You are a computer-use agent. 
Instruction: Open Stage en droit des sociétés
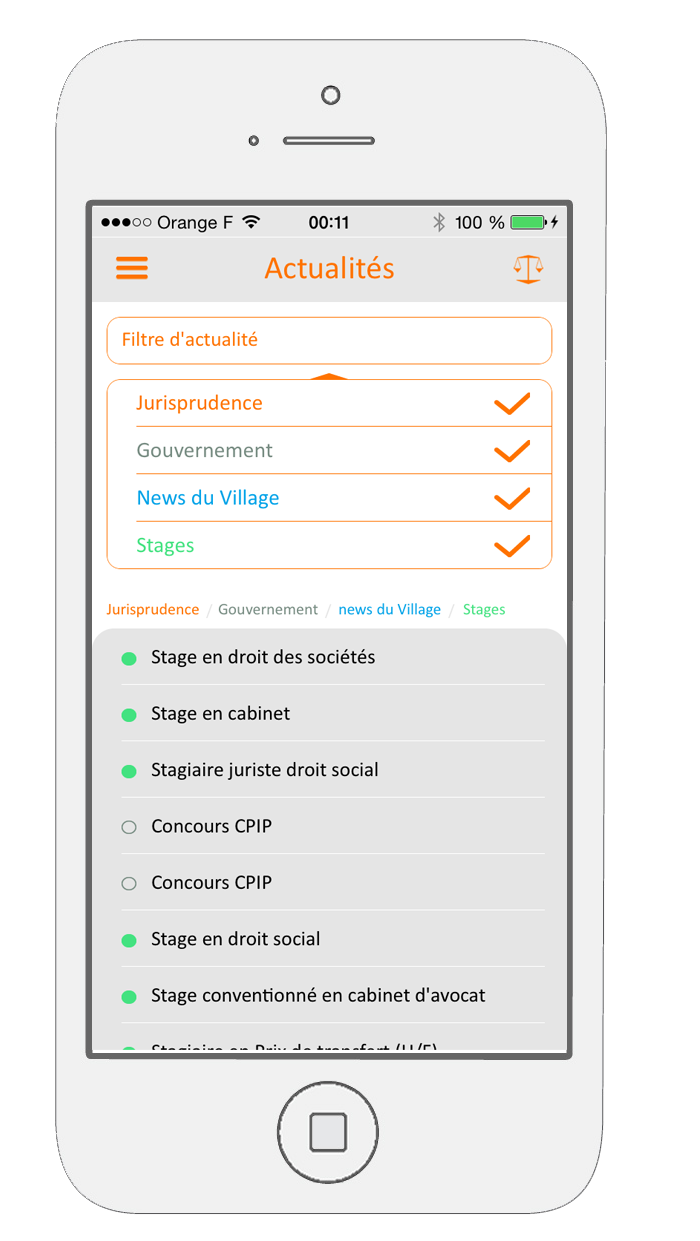(332, 657)
